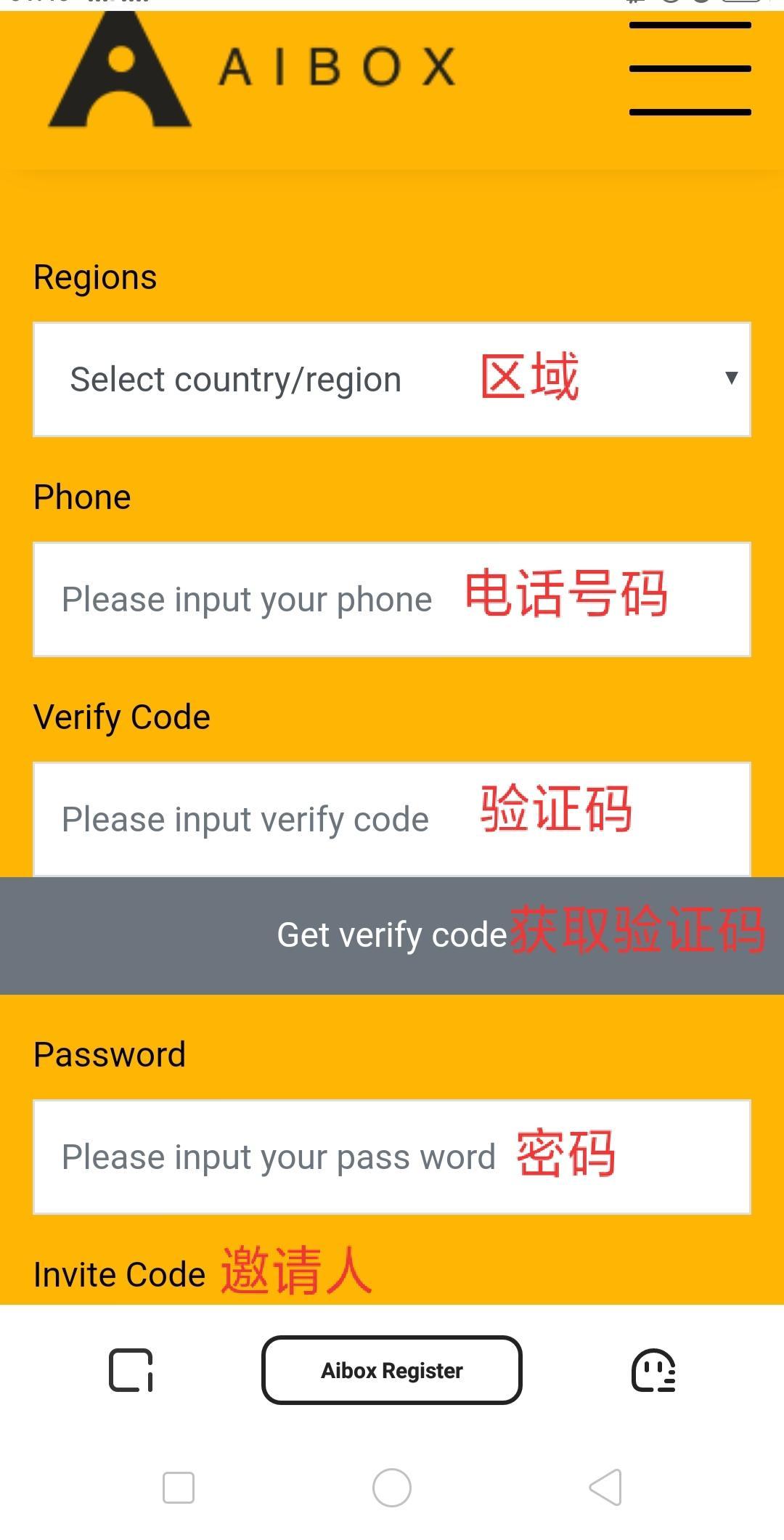Focus the password input field
This screenshot has width=784, height=1540.
[392, 1157]
